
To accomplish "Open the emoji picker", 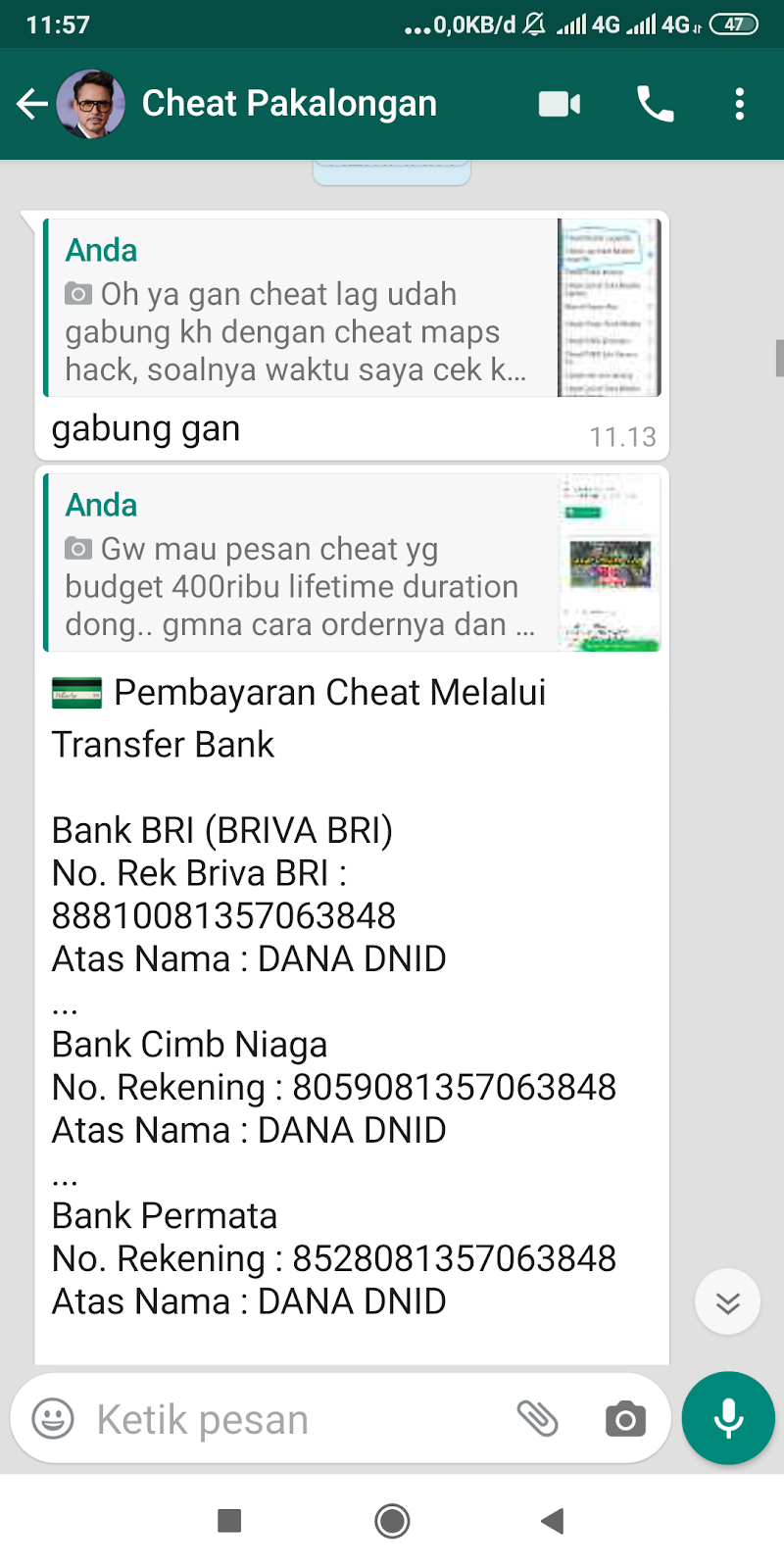I will pyautogui.click(x=53, y=1418).
